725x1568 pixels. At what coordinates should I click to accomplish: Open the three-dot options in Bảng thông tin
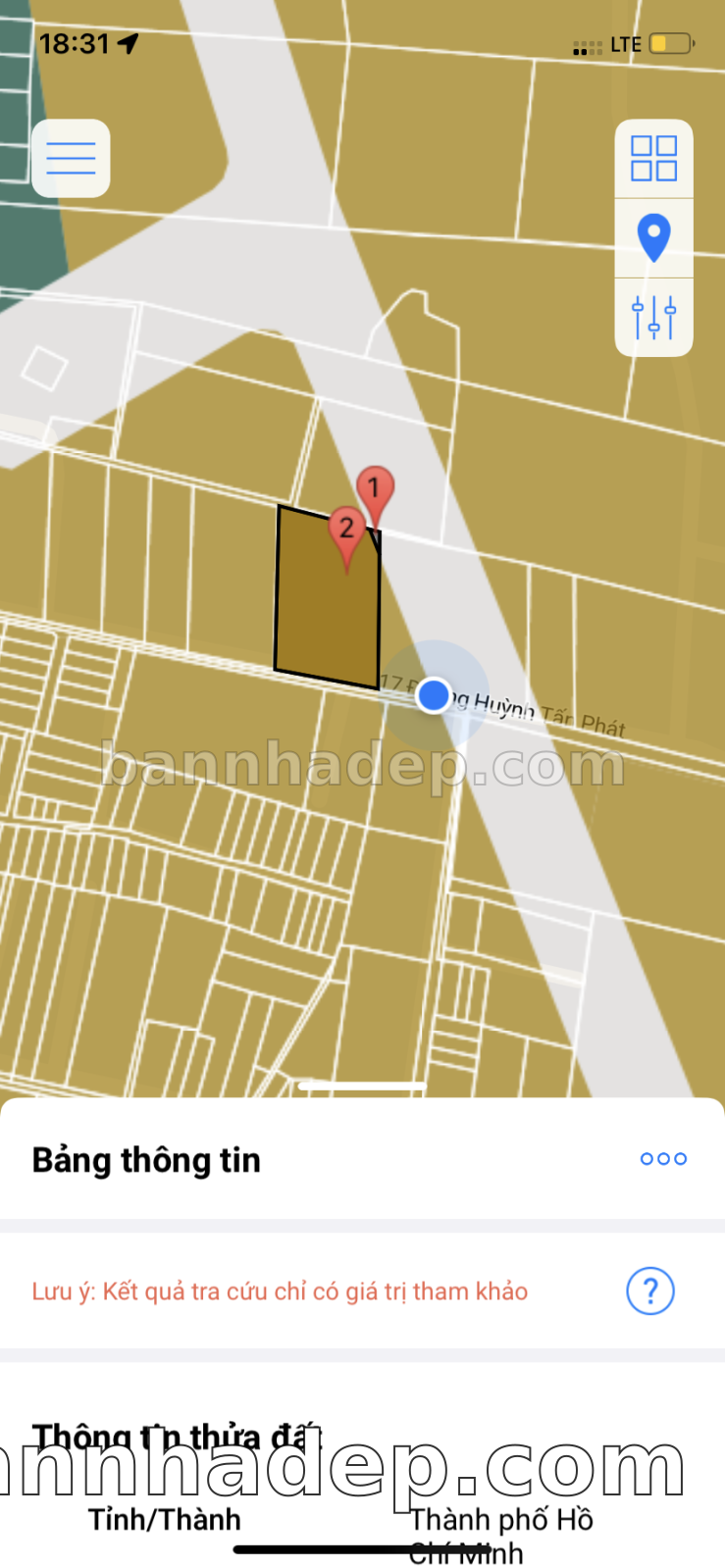point(663,1159)
